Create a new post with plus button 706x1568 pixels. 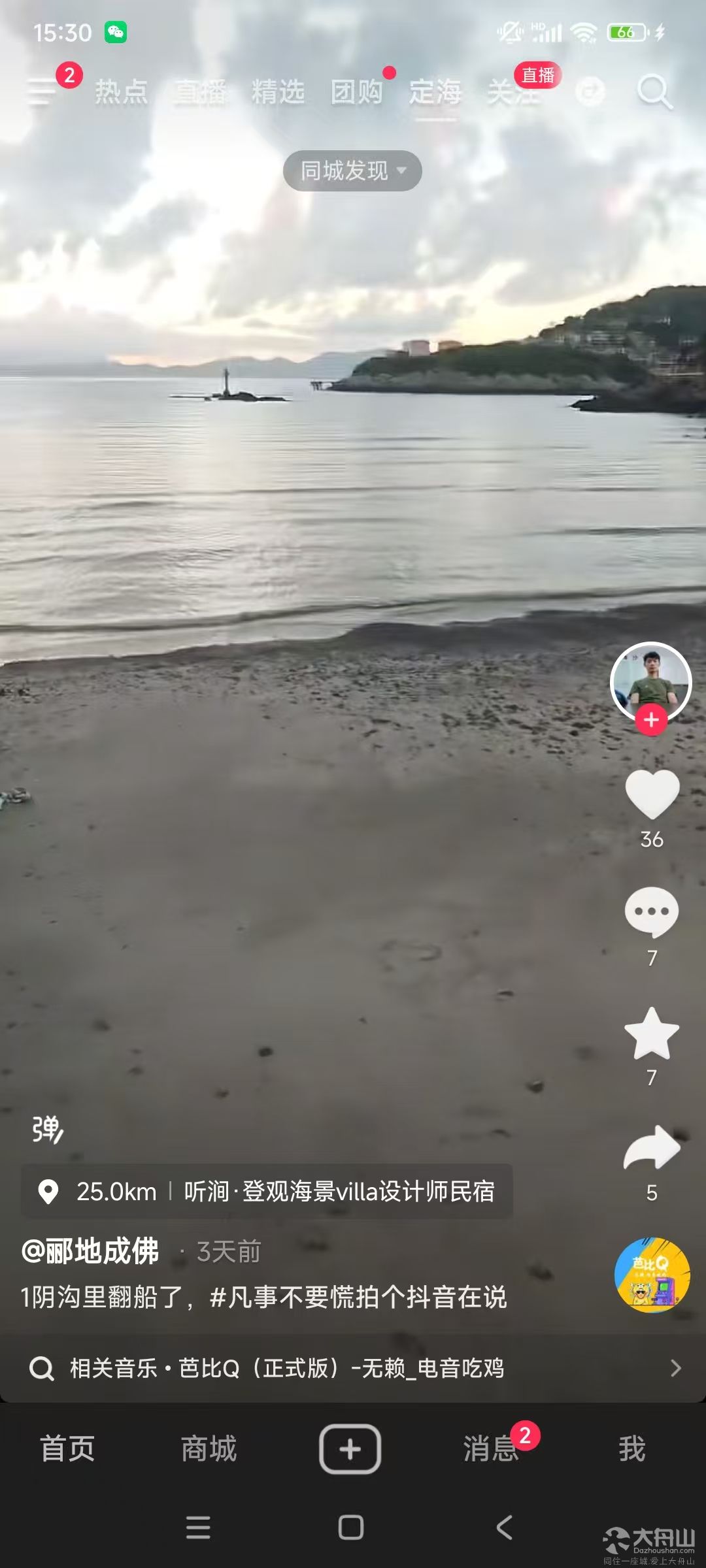click(x=350, y=1448)
